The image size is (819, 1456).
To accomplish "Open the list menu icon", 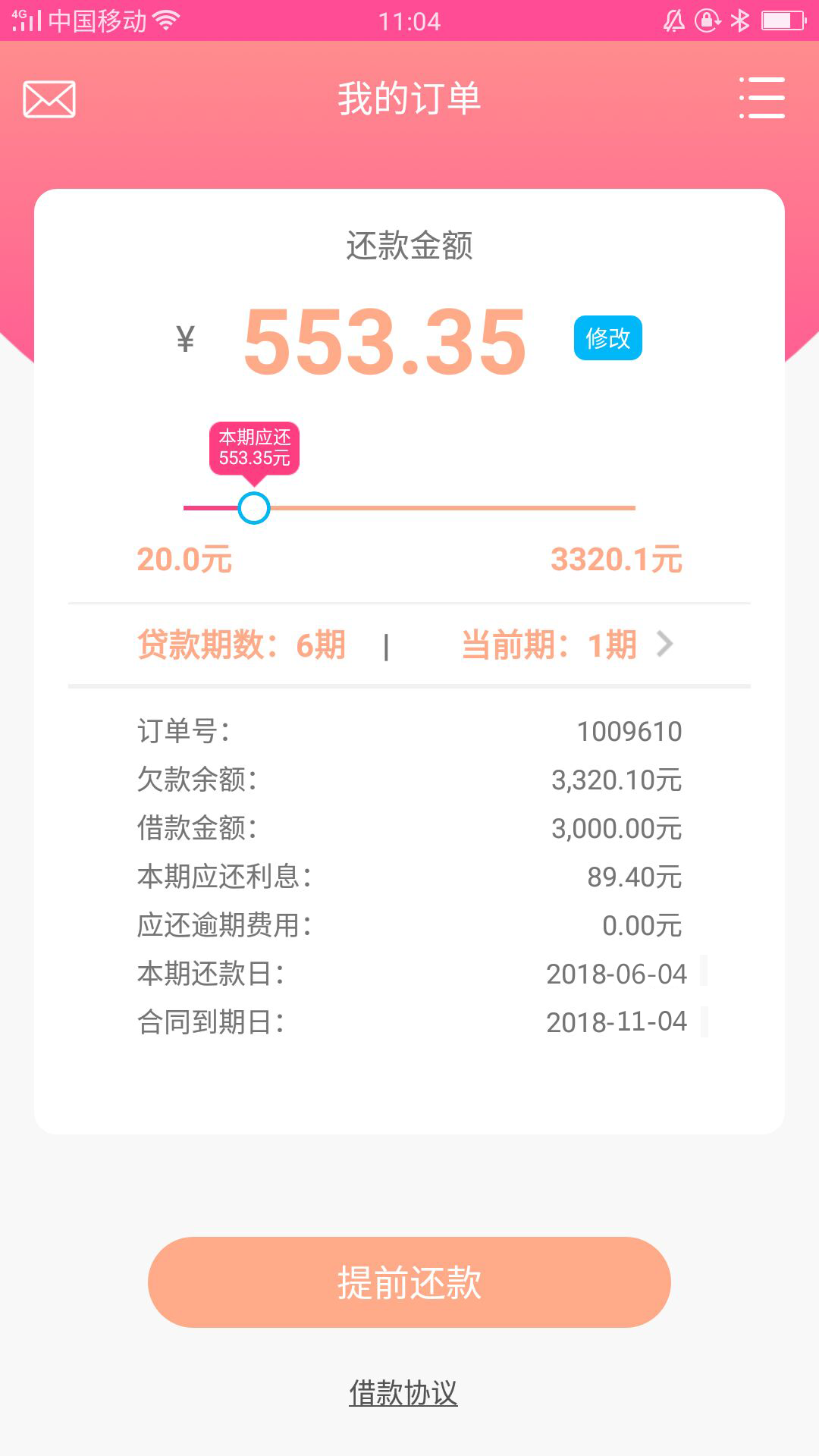I will point(762,98).
